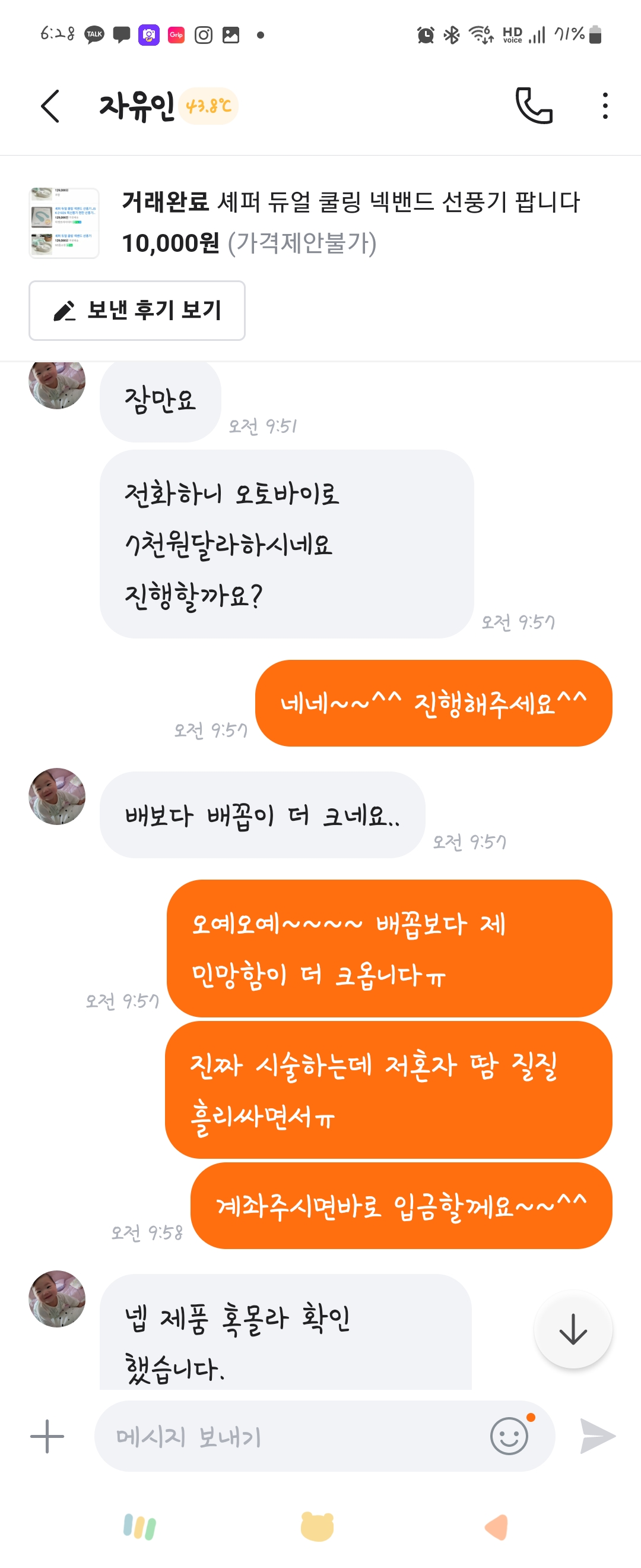Screen dimensions: 641x1568
Task: Send the message with the arrow icon
Action: click(597, 1437)
